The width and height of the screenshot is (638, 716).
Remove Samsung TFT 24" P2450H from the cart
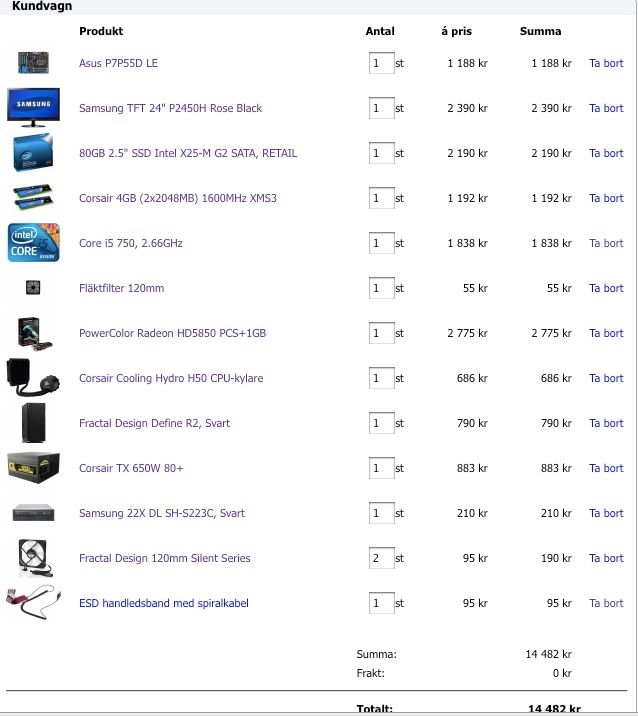click(x=606, y=108)
